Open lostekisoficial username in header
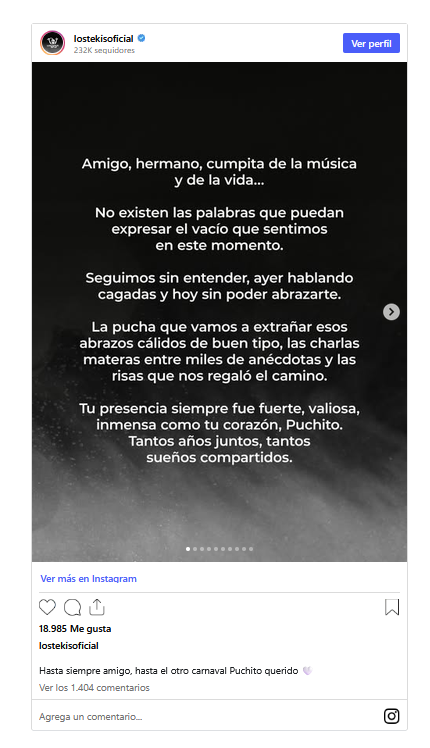 104,39
